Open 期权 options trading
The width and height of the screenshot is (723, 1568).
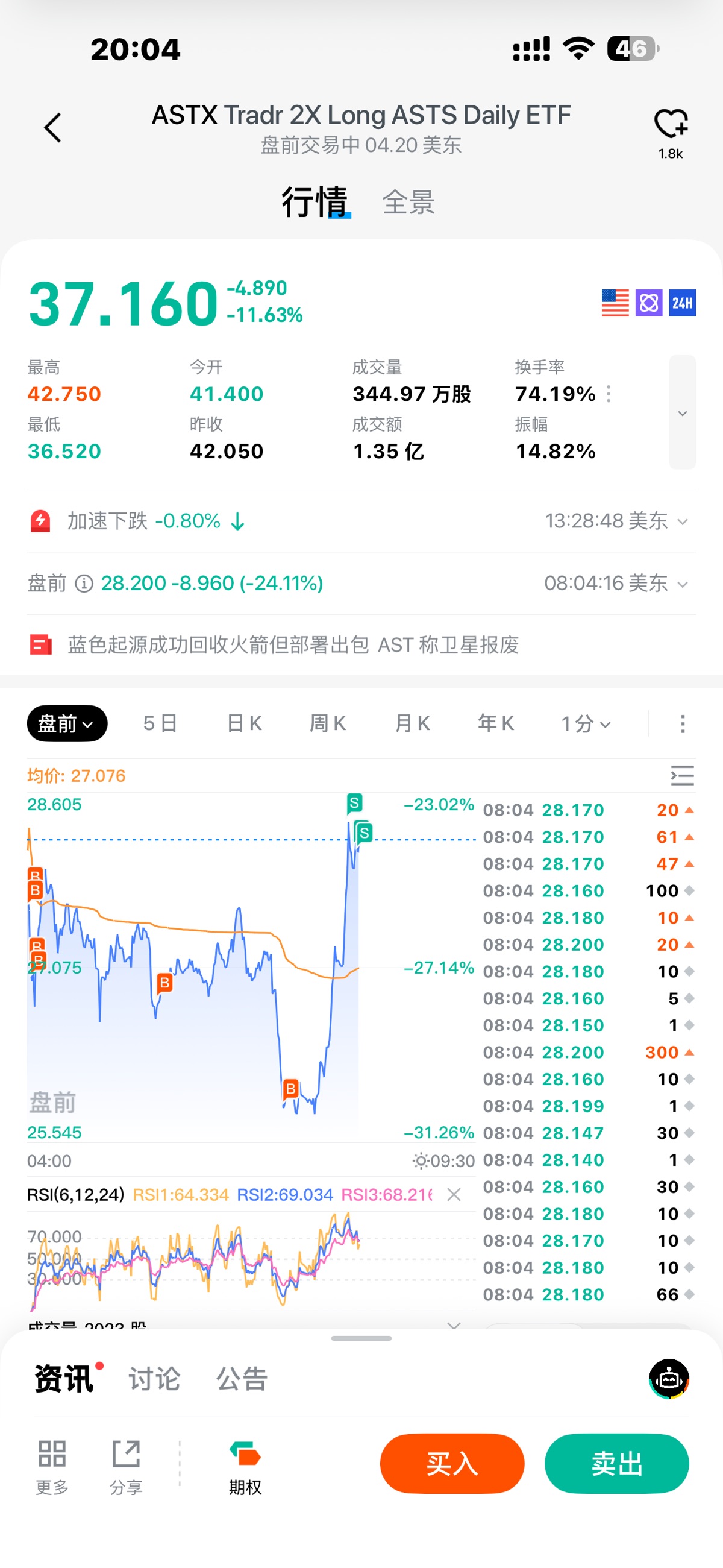coord(245,1467)
